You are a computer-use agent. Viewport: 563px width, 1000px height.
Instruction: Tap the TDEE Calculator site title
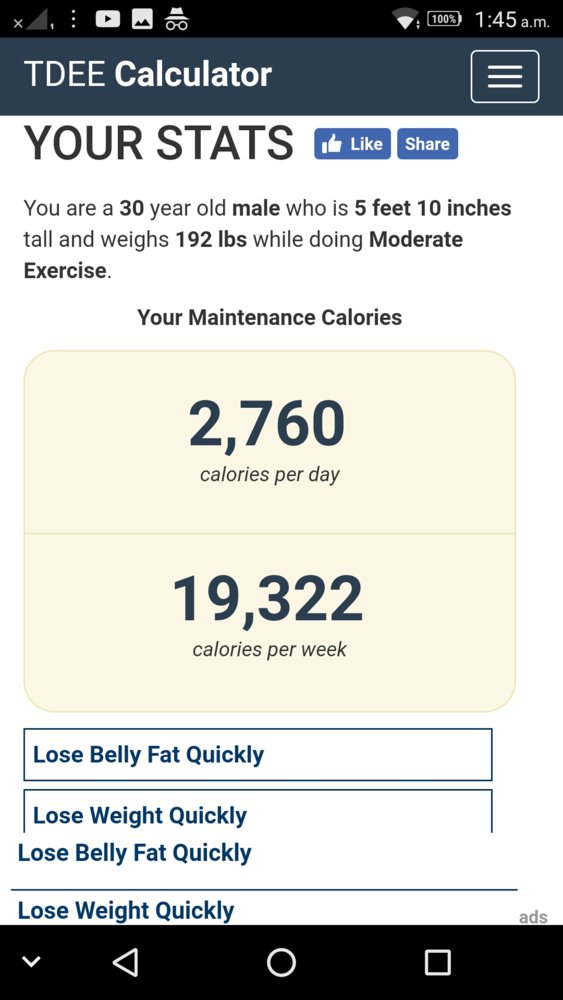[x=148, y=75]
